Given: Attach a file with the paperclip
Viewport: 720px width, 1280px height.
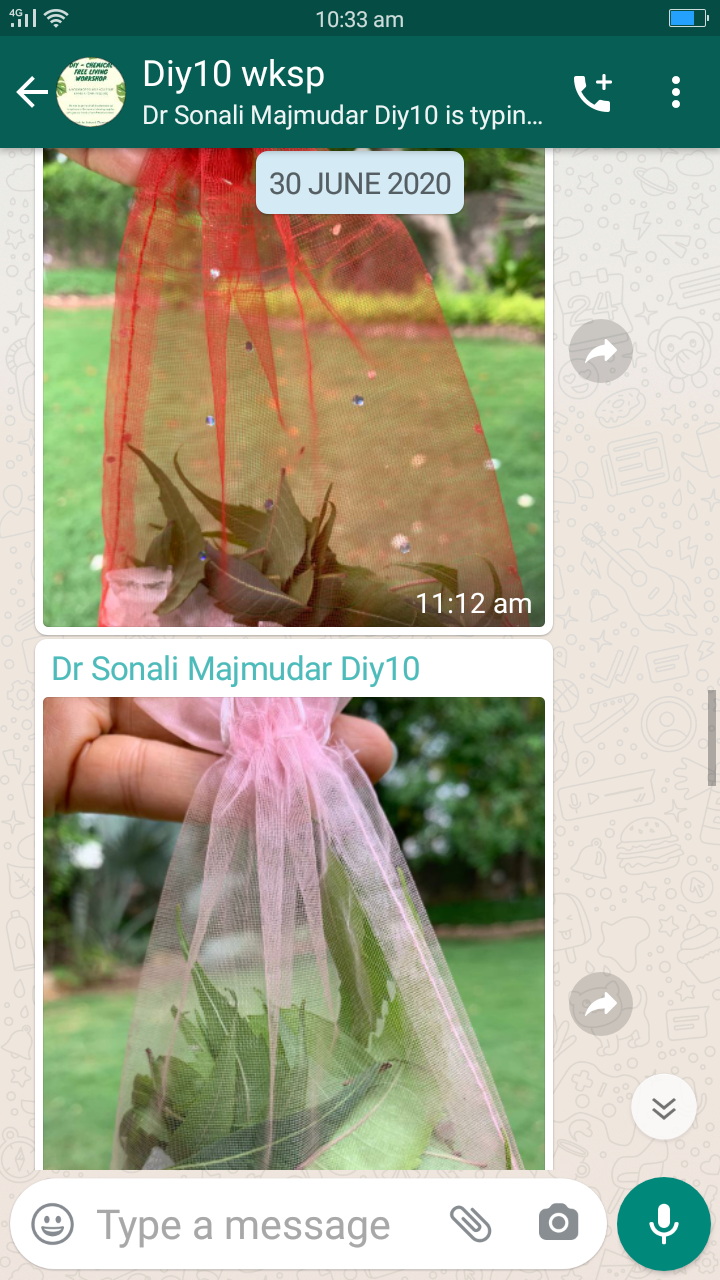Looking at the screenshot, I should (470, 1223).
